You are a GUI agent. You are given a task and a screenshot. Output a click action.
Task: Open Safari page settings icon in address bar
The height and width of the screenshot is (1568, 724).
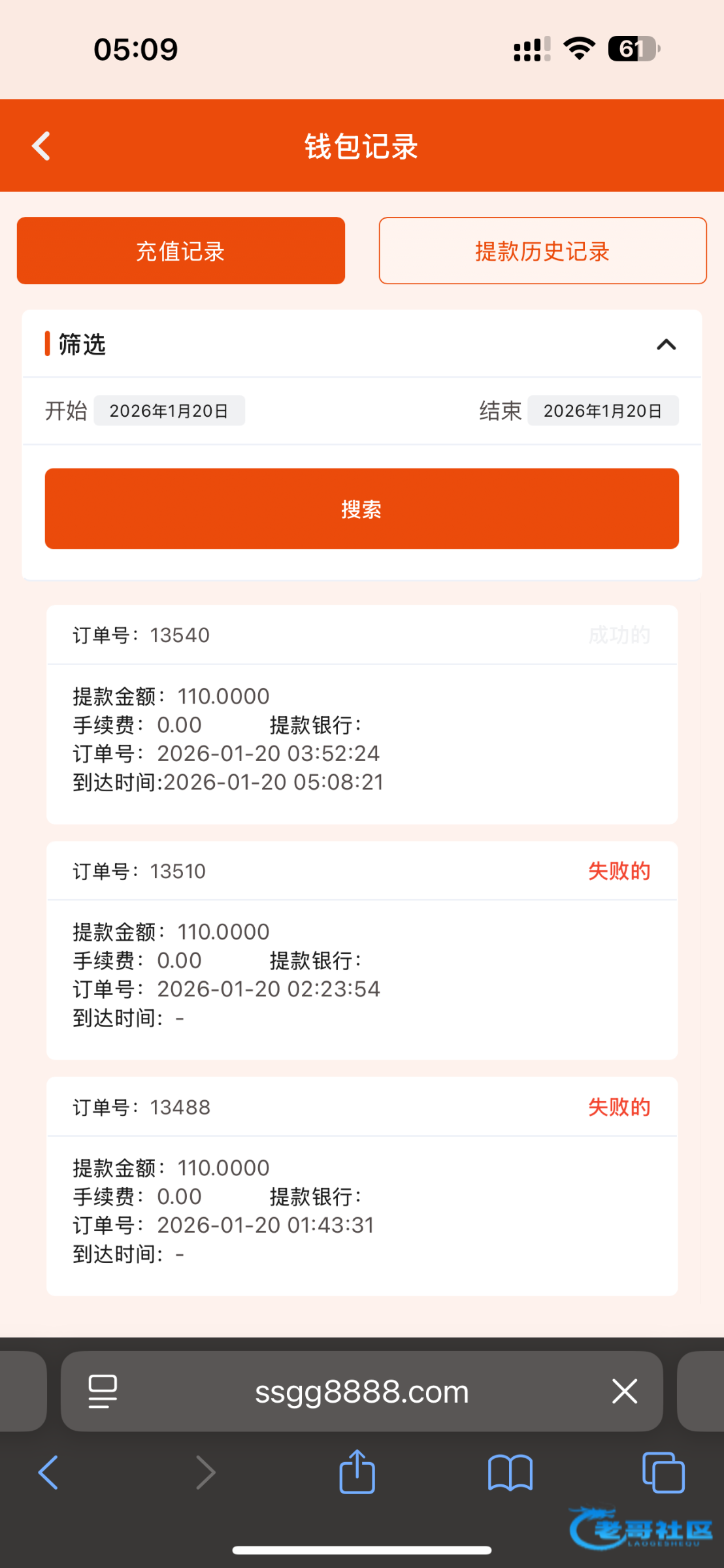[x=103, y=1391]
